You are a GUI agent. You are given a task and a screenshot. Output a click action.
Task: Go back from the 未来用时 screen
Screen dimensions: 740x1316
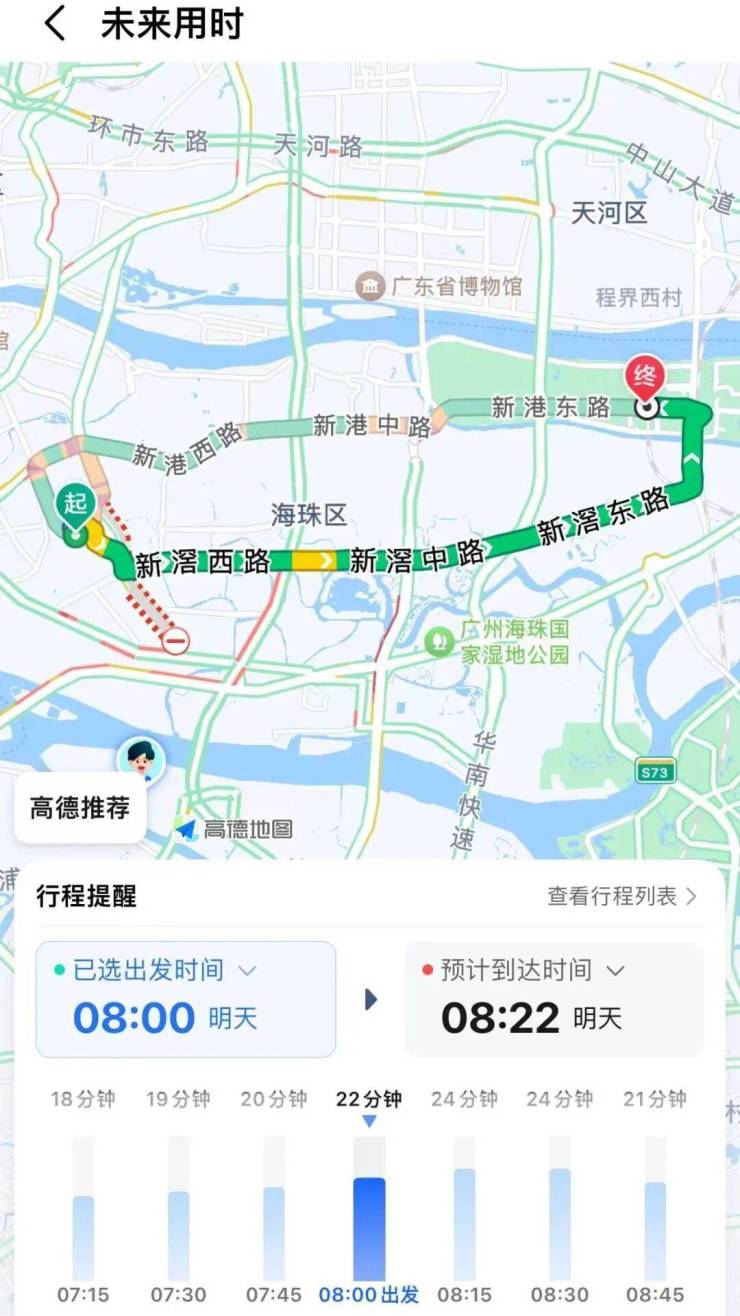pyautogui.click(x=55, y=24)
